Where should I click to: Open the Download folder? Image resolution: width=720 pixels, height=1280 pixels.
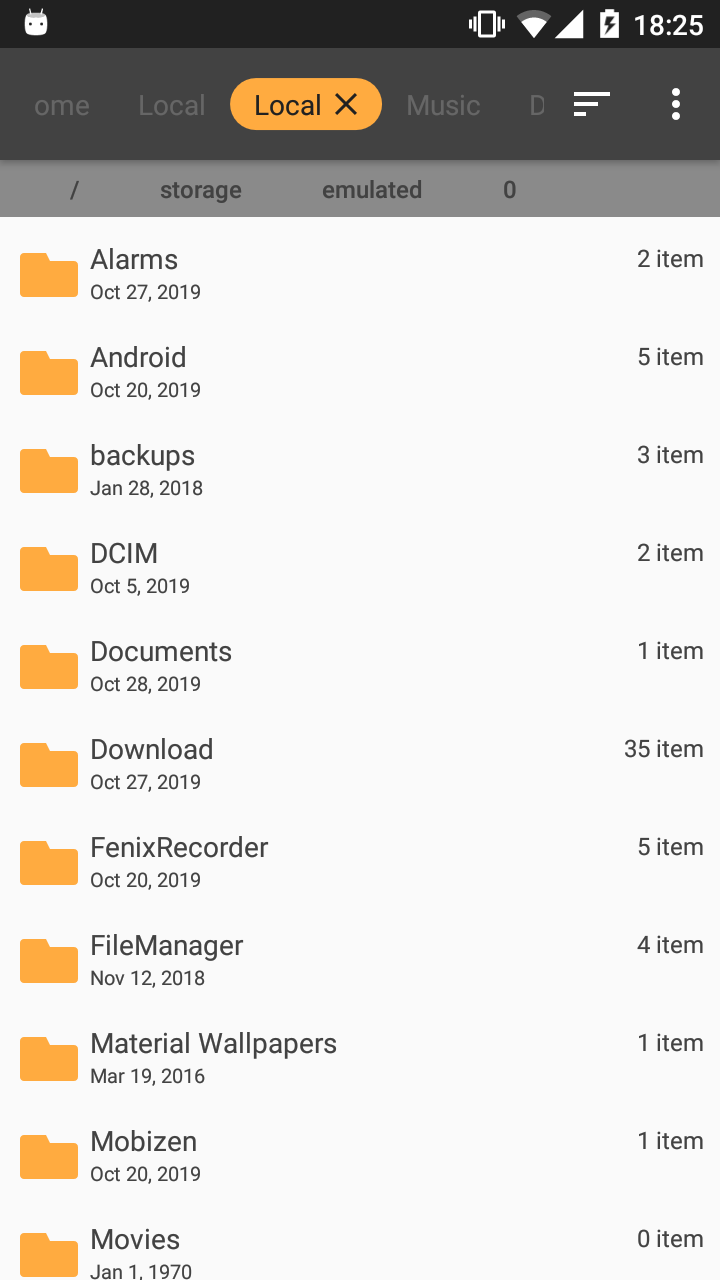click(x=360, y=764)
